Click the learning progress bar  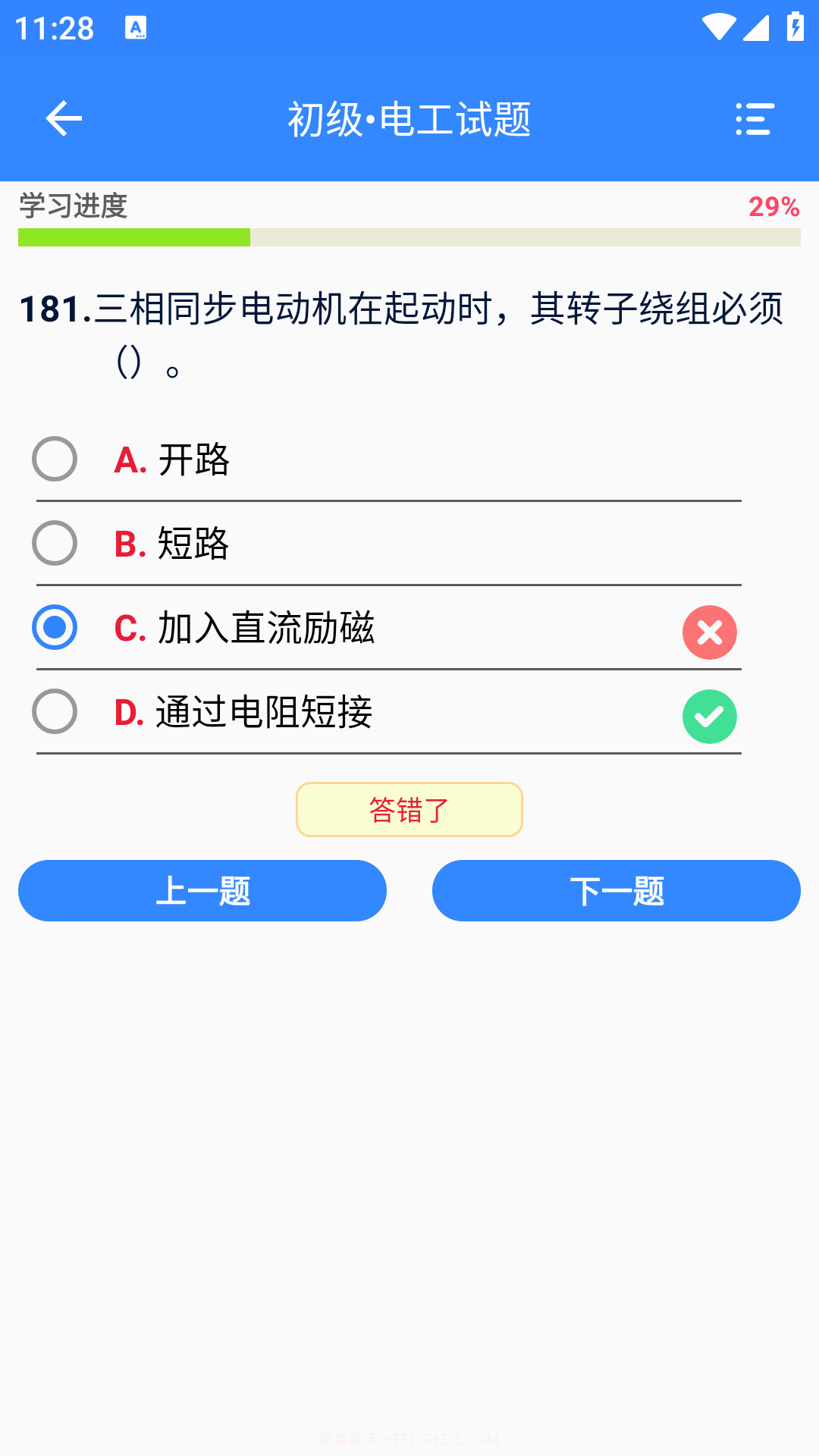[409, 238]
